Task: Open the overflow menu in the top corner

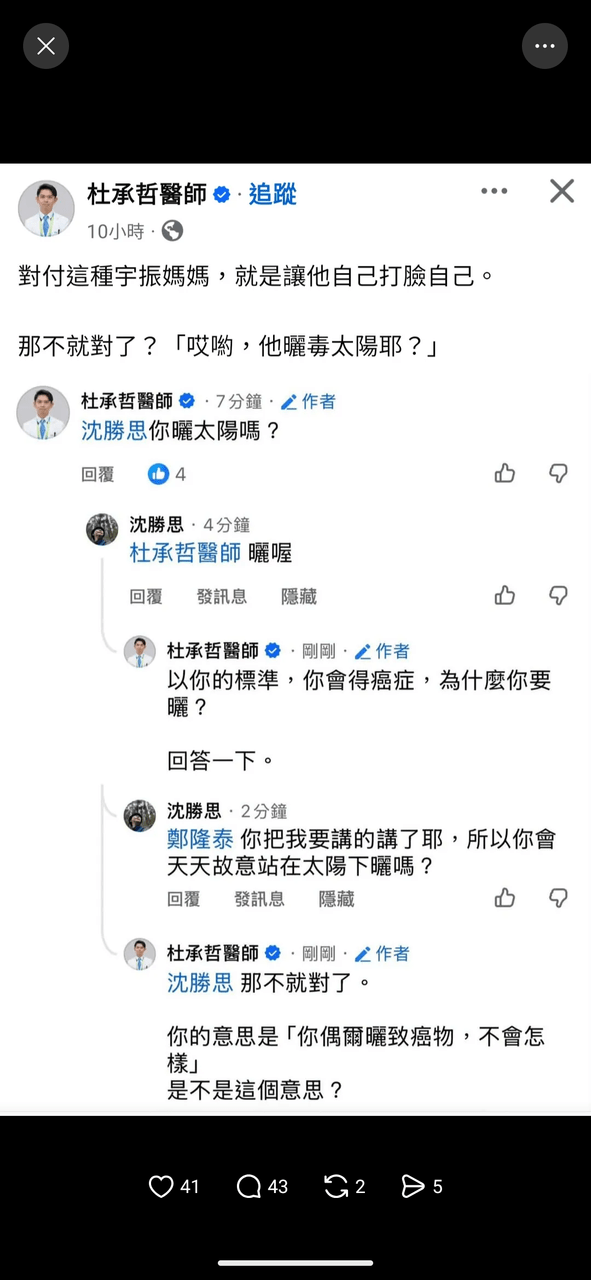Action: tap(545, 46)
